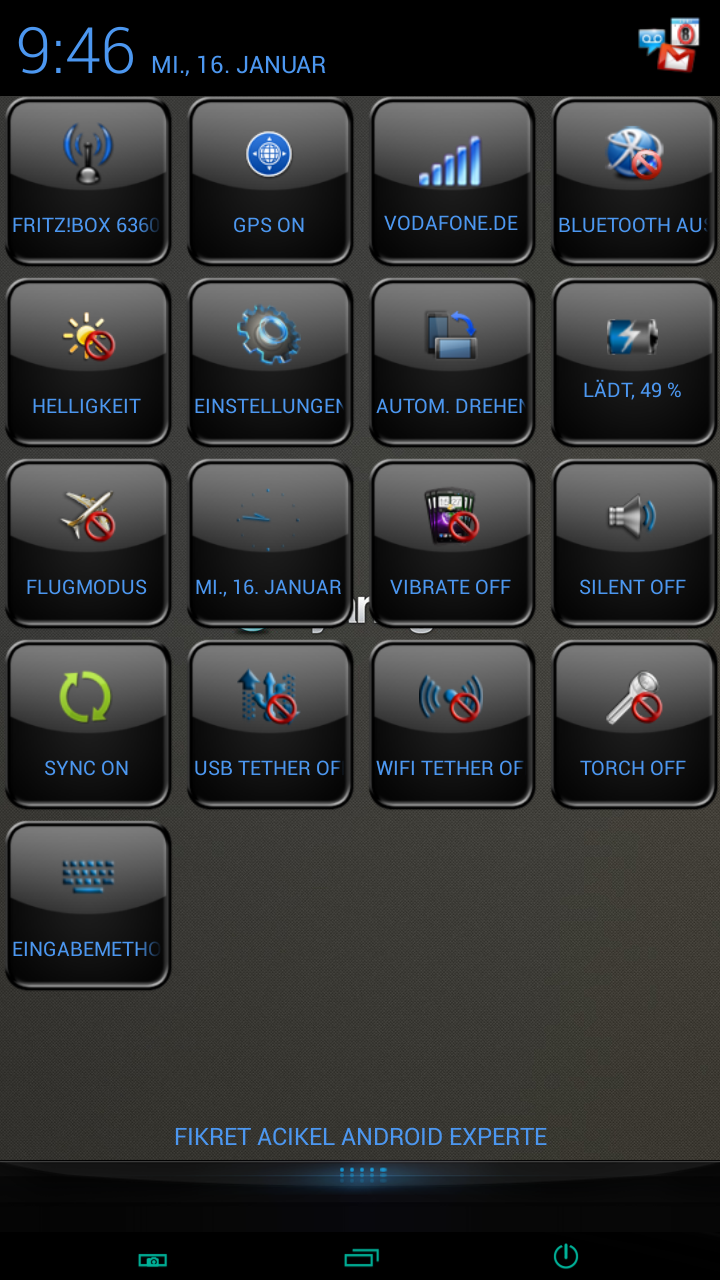Open the Eingabemethode input method tile
The image size is (720, 1280).
[x=88, y=905]
